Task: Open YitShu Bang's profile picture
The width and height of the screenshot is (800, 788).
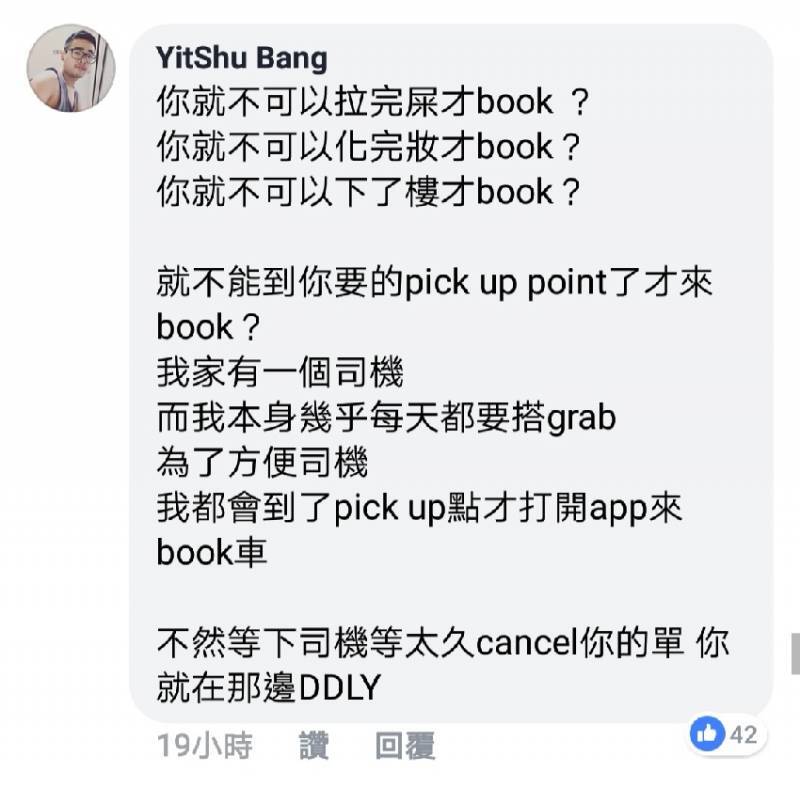Action: (x=70, y=68)
